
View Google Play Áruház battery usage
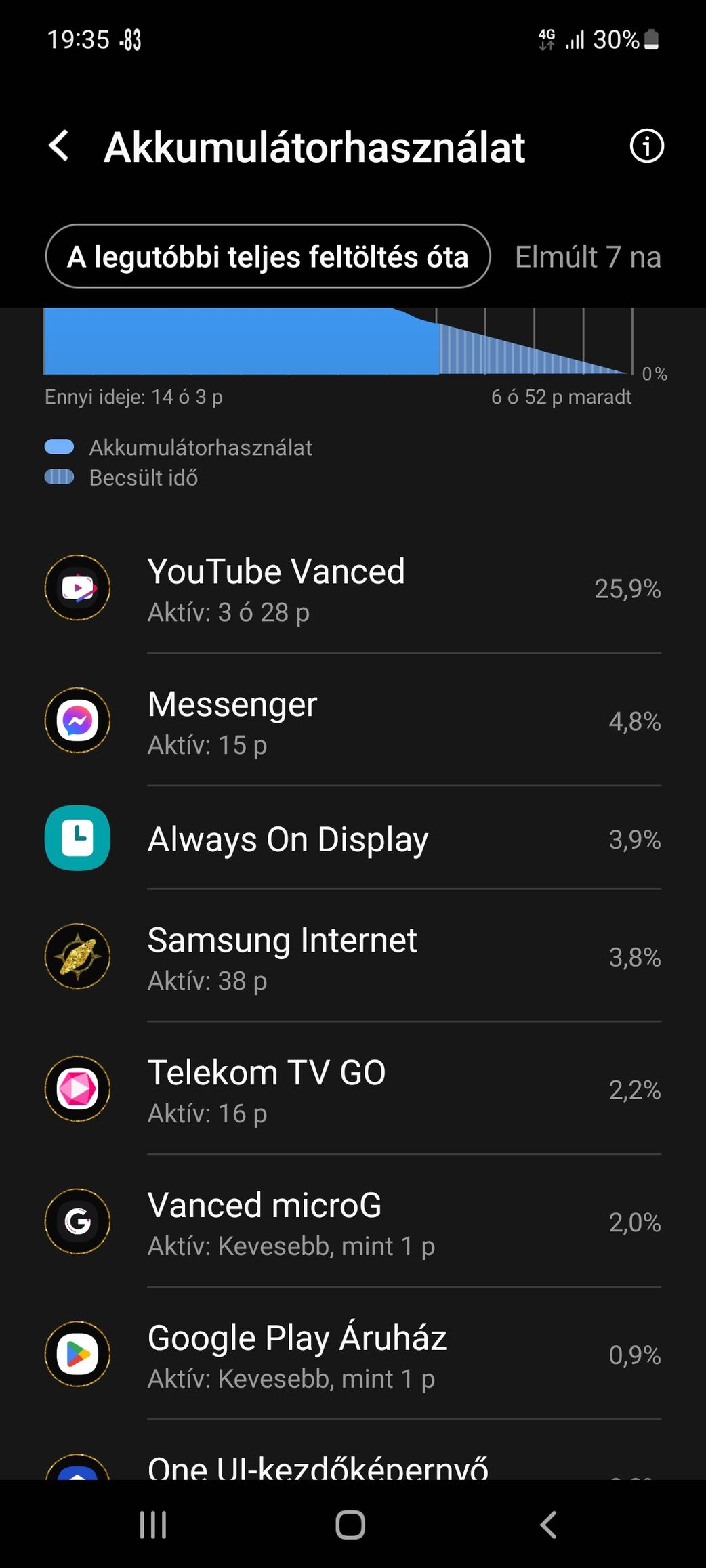pyautogui.click(x=353, y=1355)
